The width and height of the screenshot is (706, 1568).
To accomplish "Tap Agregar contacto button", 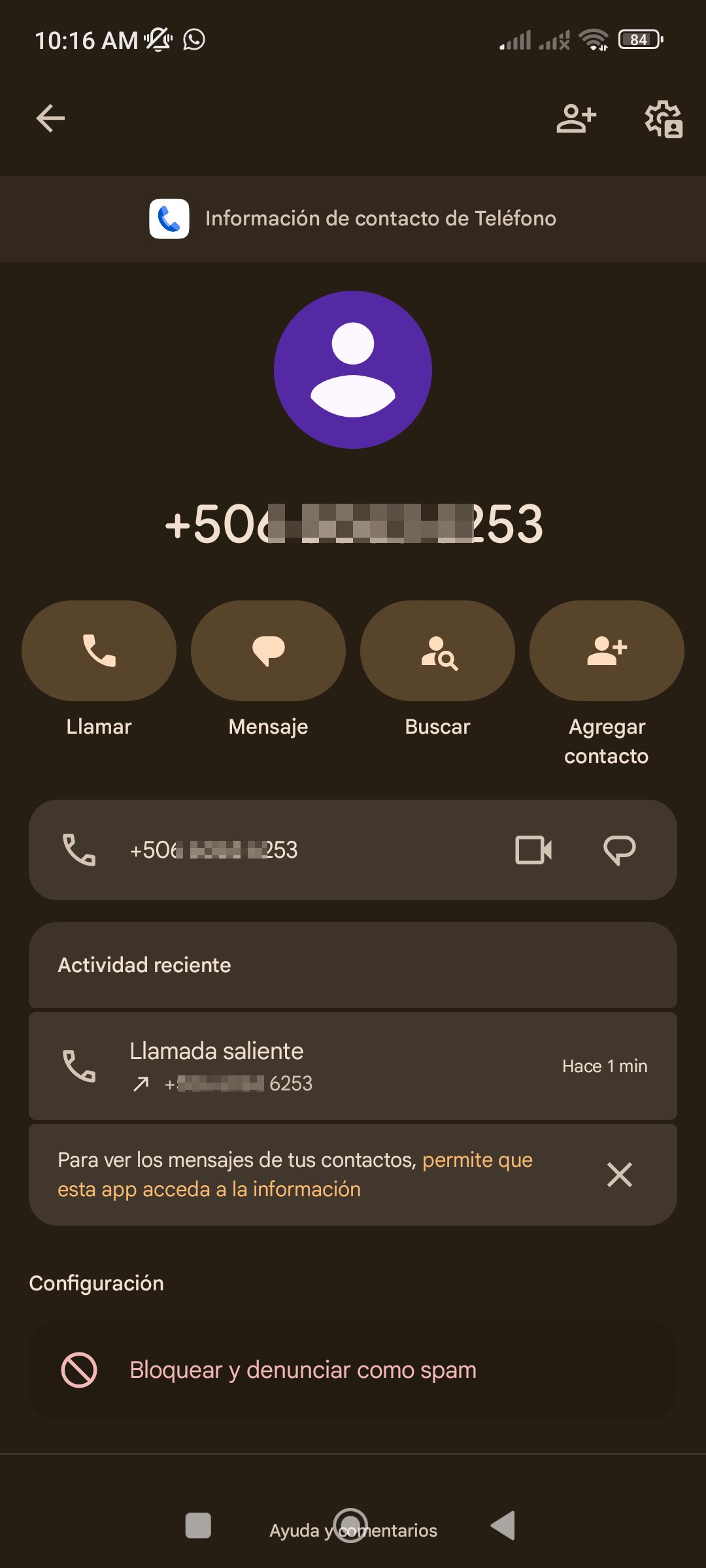I will [x=607, y=651].
